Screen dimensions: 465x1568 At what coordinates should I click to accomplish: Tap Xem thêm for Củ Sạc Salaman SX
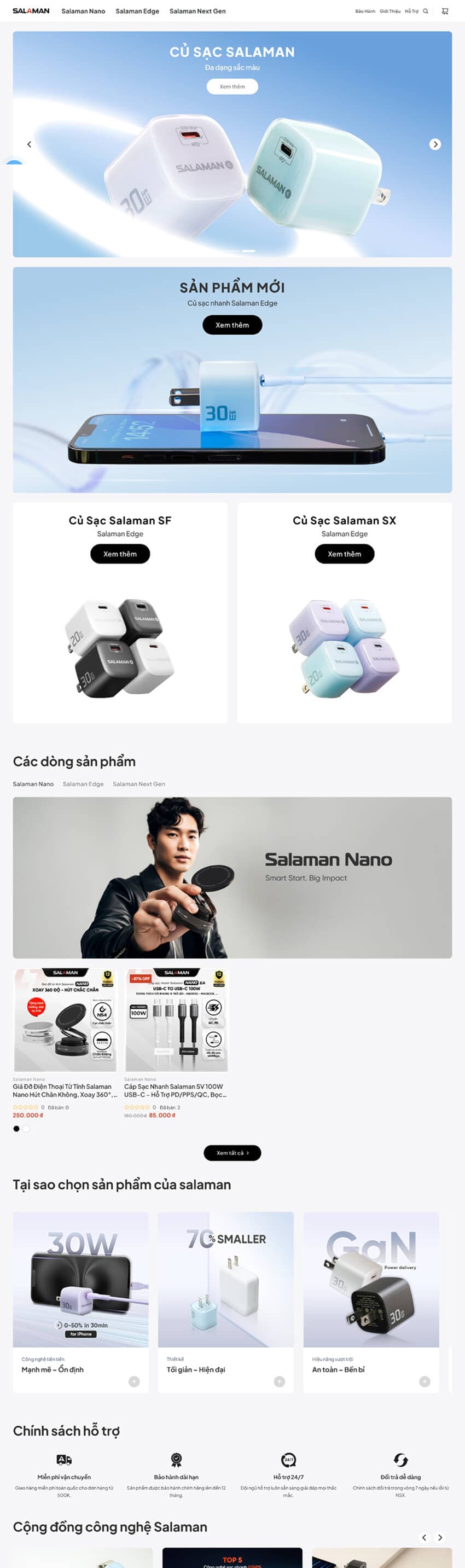(x=345, y=554)
